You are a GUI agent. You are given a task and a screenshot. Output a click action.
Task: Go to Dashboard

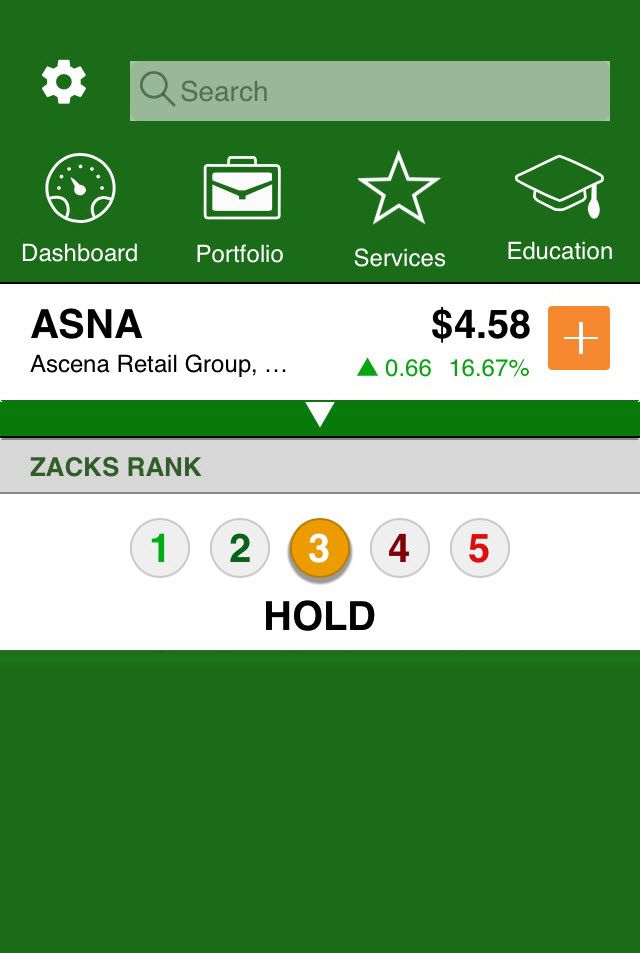(80, 208)
